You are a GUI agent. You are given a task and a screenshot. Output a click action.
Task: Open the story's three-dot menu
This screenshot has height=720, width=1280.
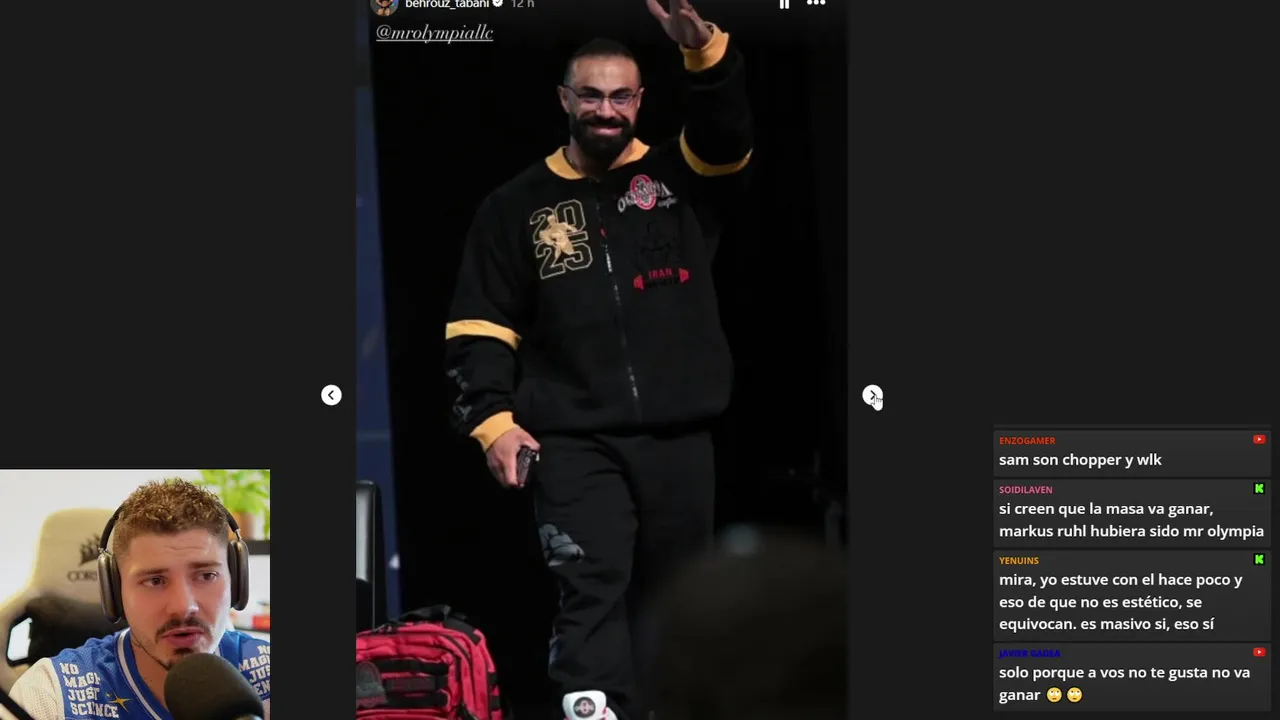816,4
